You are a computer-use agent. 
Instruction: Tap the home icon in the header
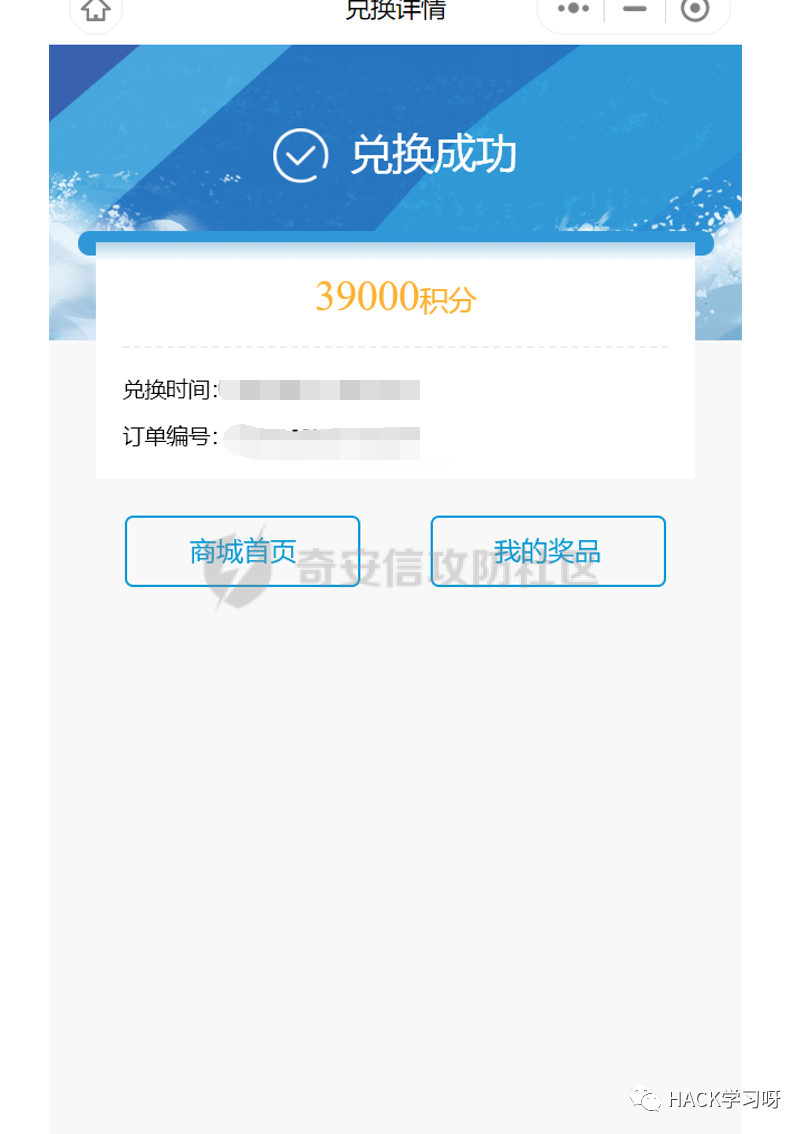pos(96,10)
